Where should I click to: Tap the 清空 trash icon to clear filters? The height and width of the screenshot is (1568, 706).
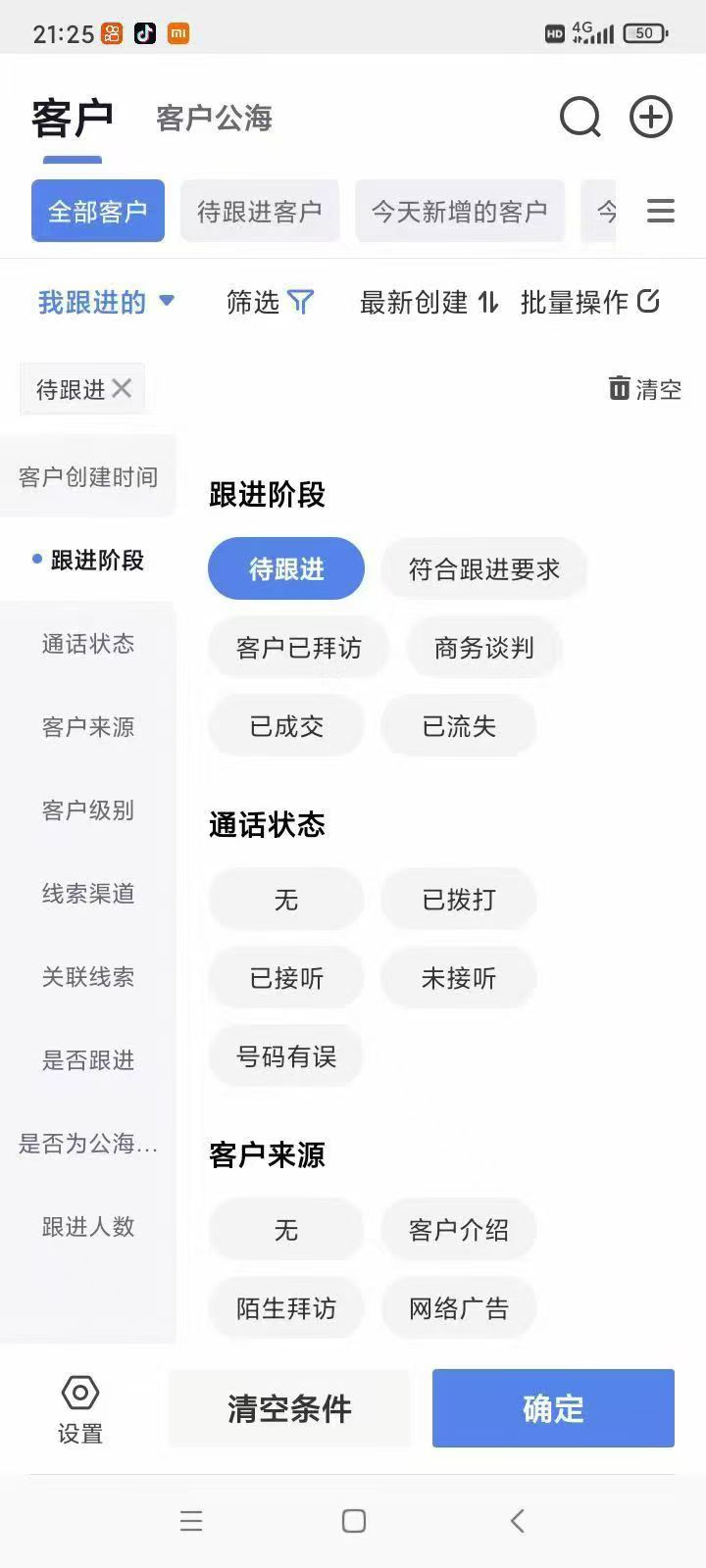[x=619, y=388]
